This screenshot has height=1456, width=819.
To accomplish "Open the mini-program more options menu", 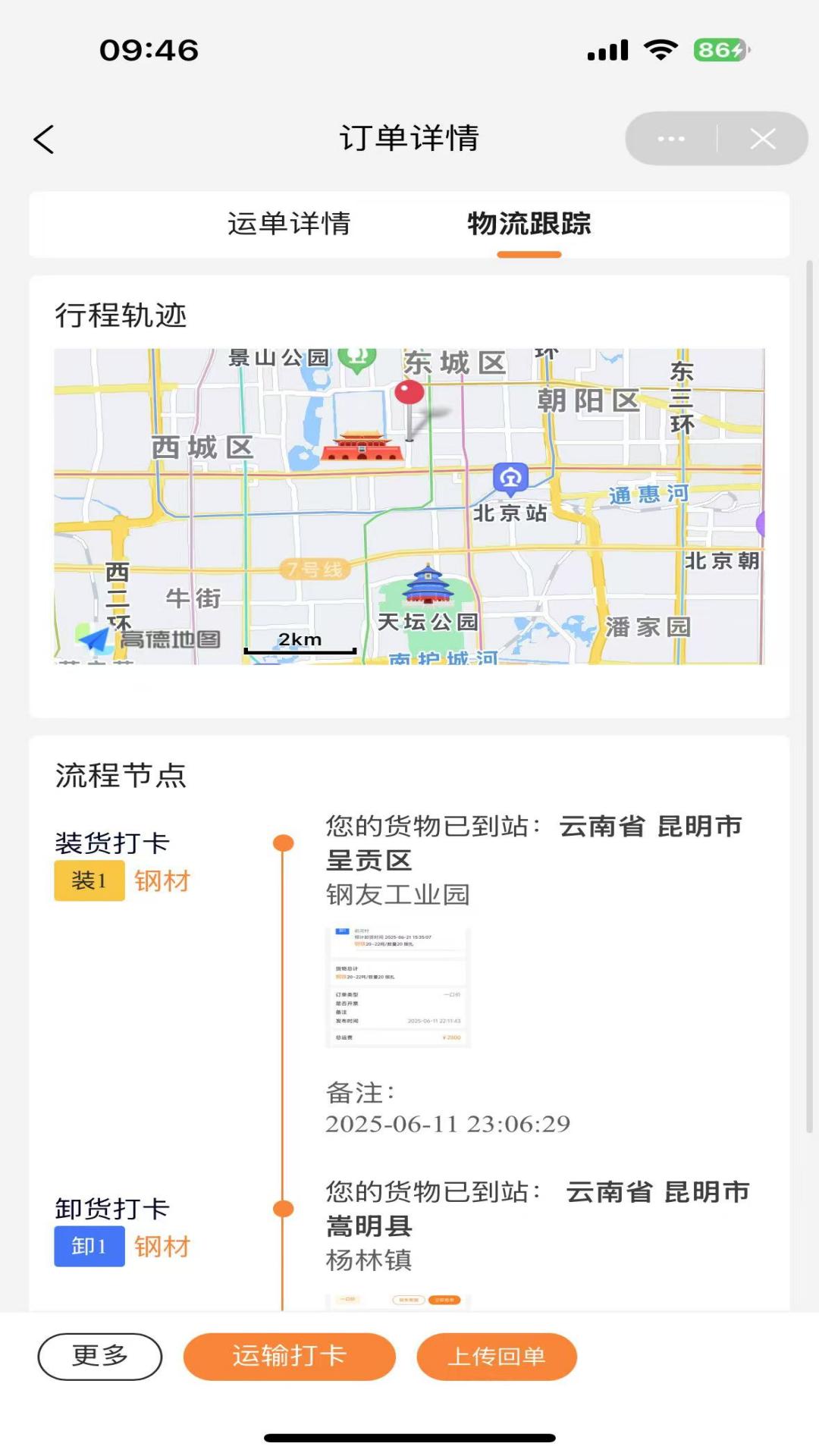I will pos(670,138).
